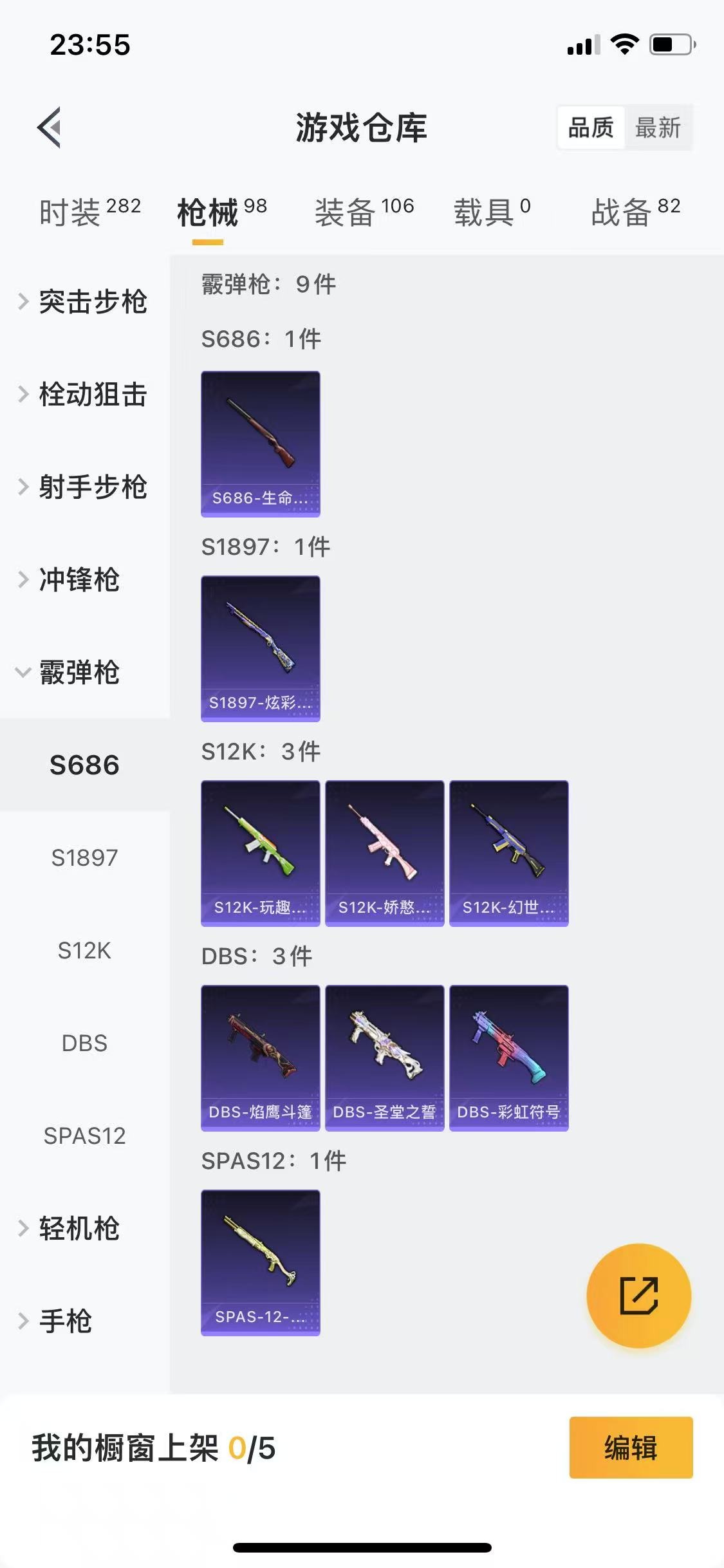
Task: Open the S1897-炫彩 skin card
Action: click(260, 648)
